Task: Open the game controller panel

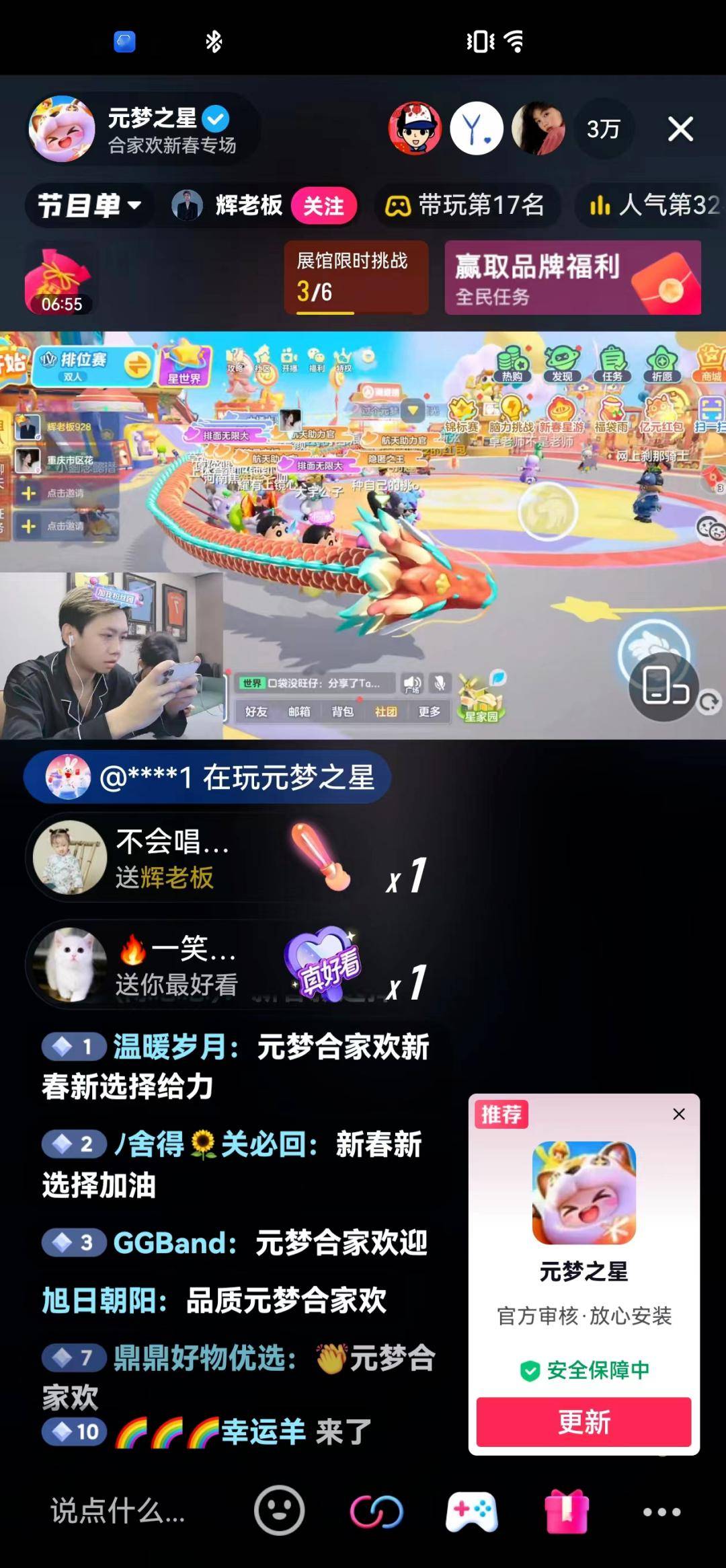Action: (472, 1511)
